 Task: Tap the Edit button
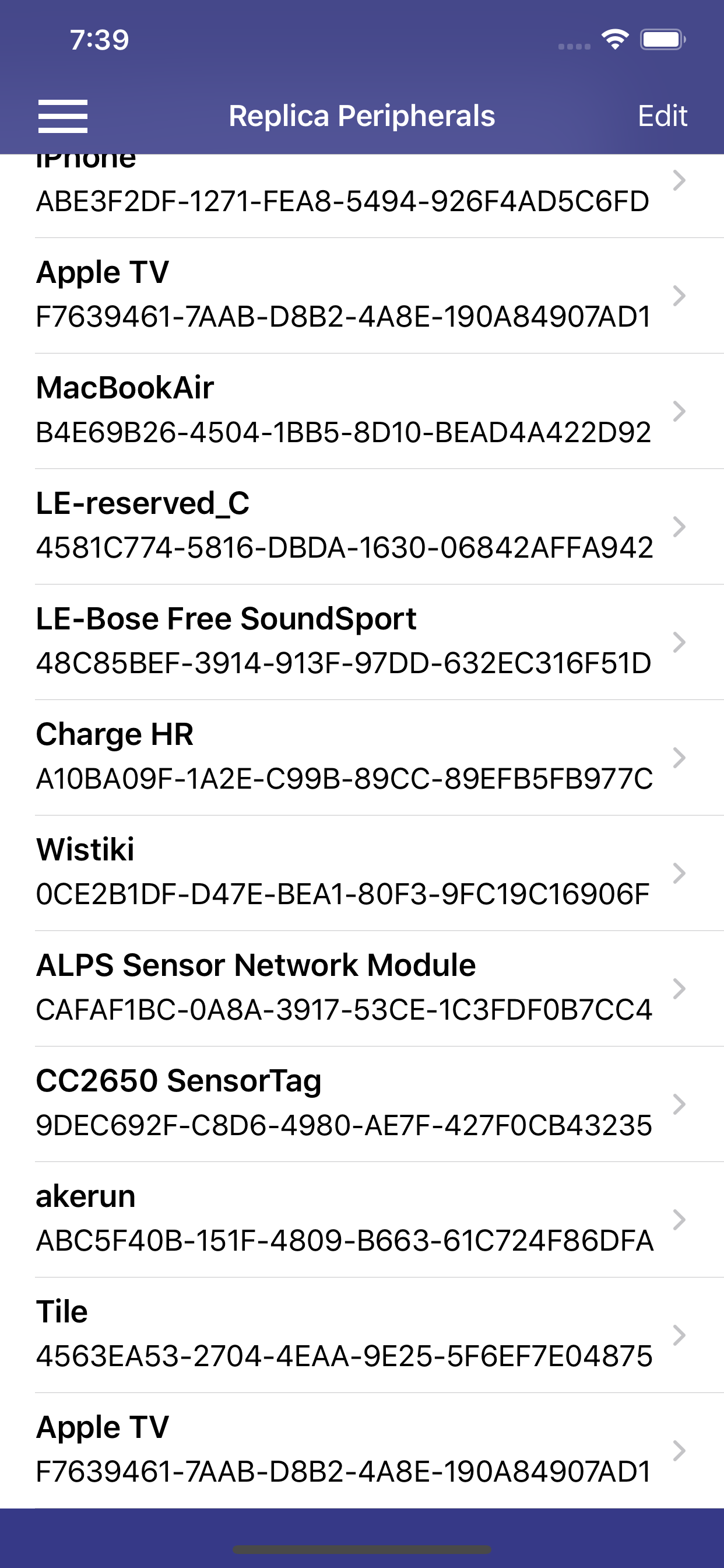click(663, 115)
